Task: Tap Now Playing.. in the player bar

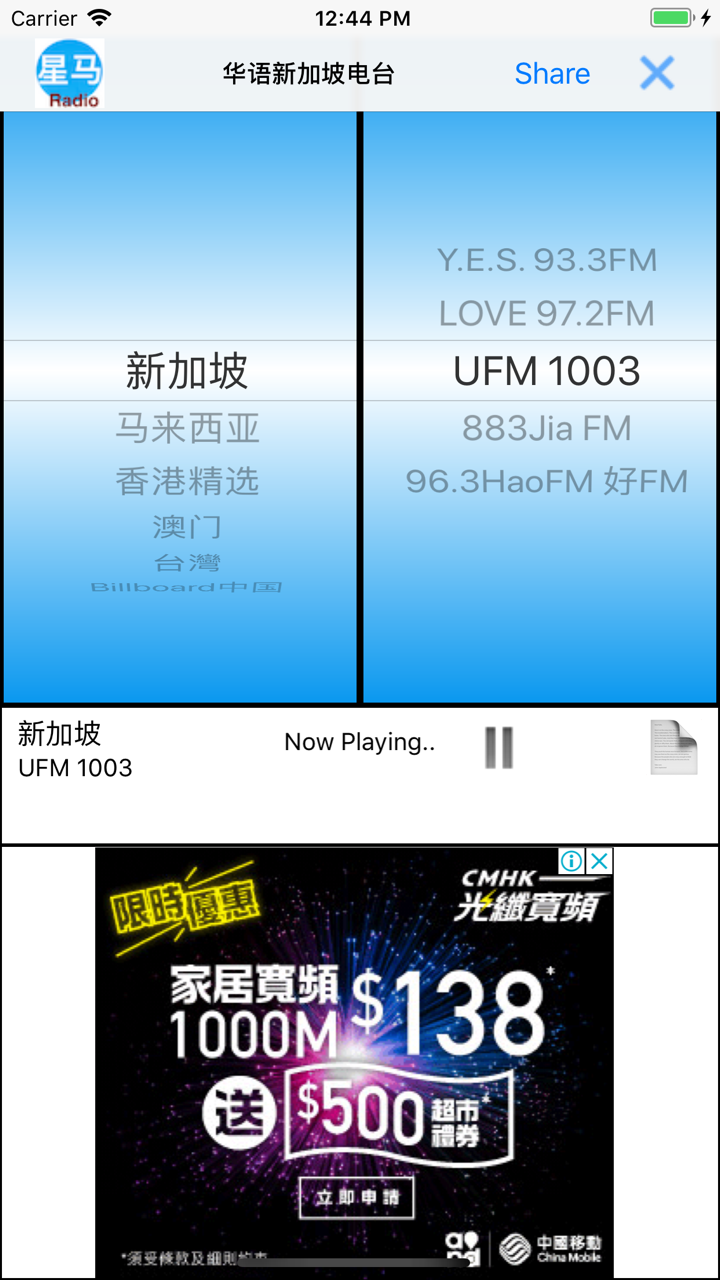Action: click(359, 742)
